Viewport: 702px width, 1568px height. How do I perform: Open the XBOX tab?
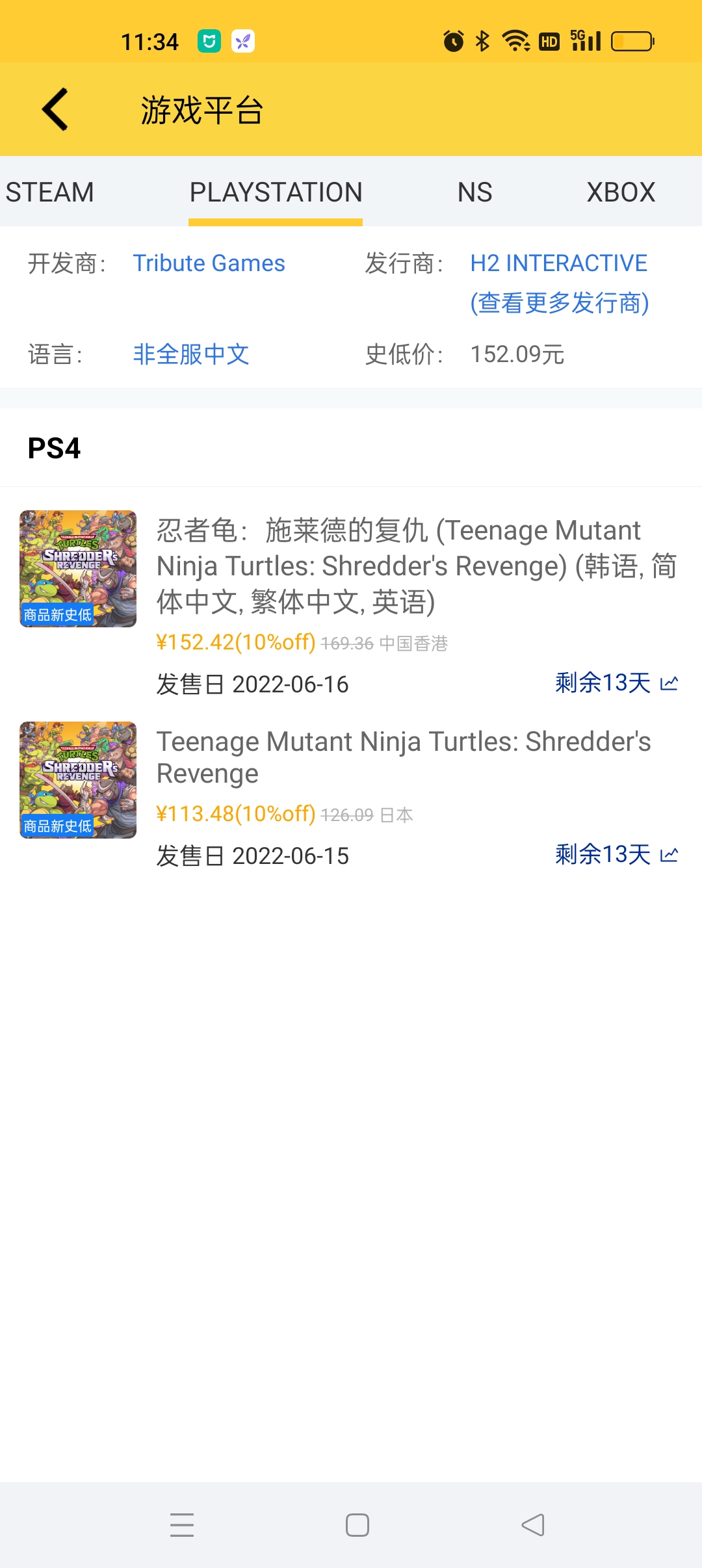coord(621,192)
